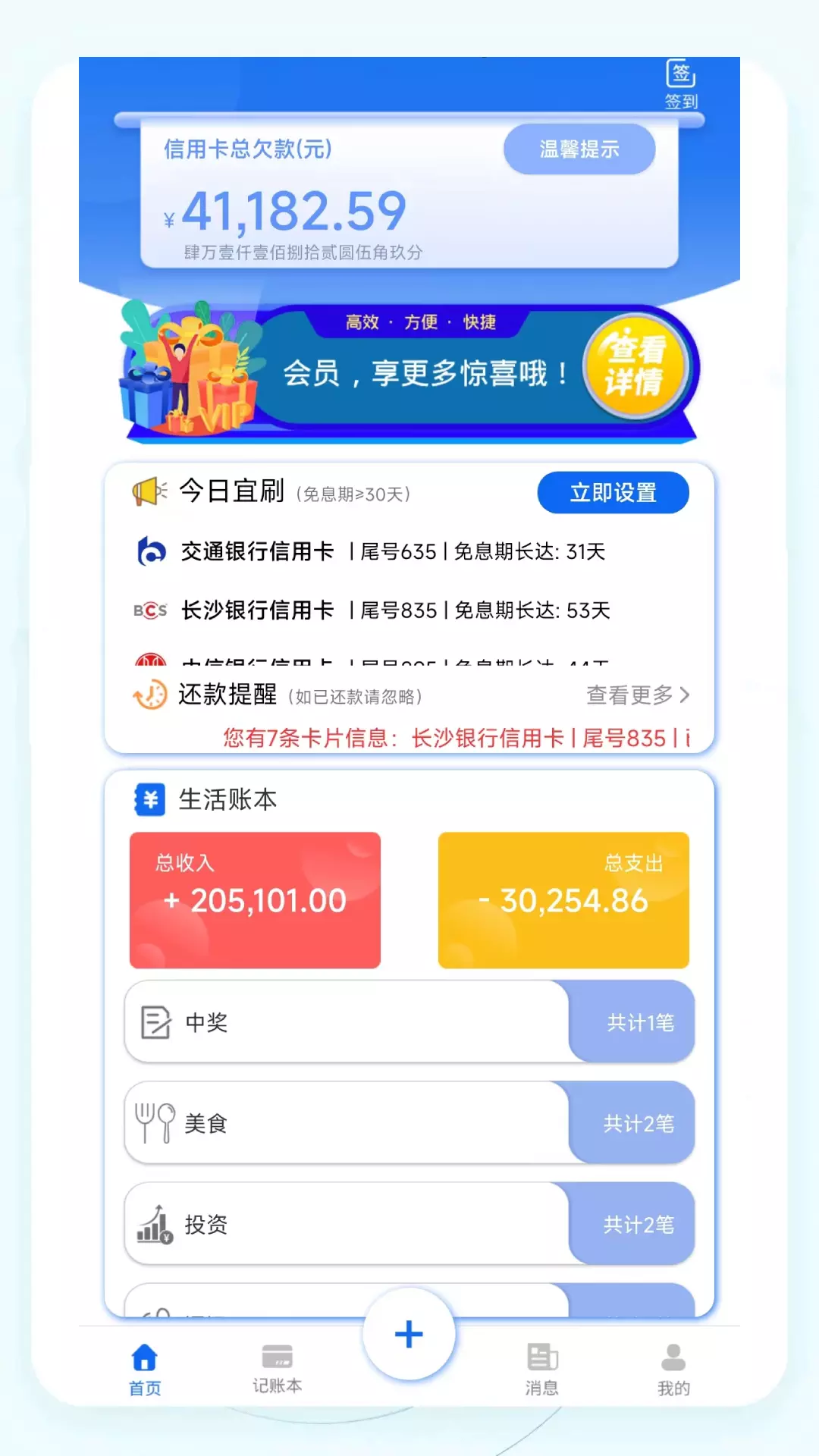Tap the 签到 check-in icon
This screenshot has width=819, height=1456.
click(681, 85)
